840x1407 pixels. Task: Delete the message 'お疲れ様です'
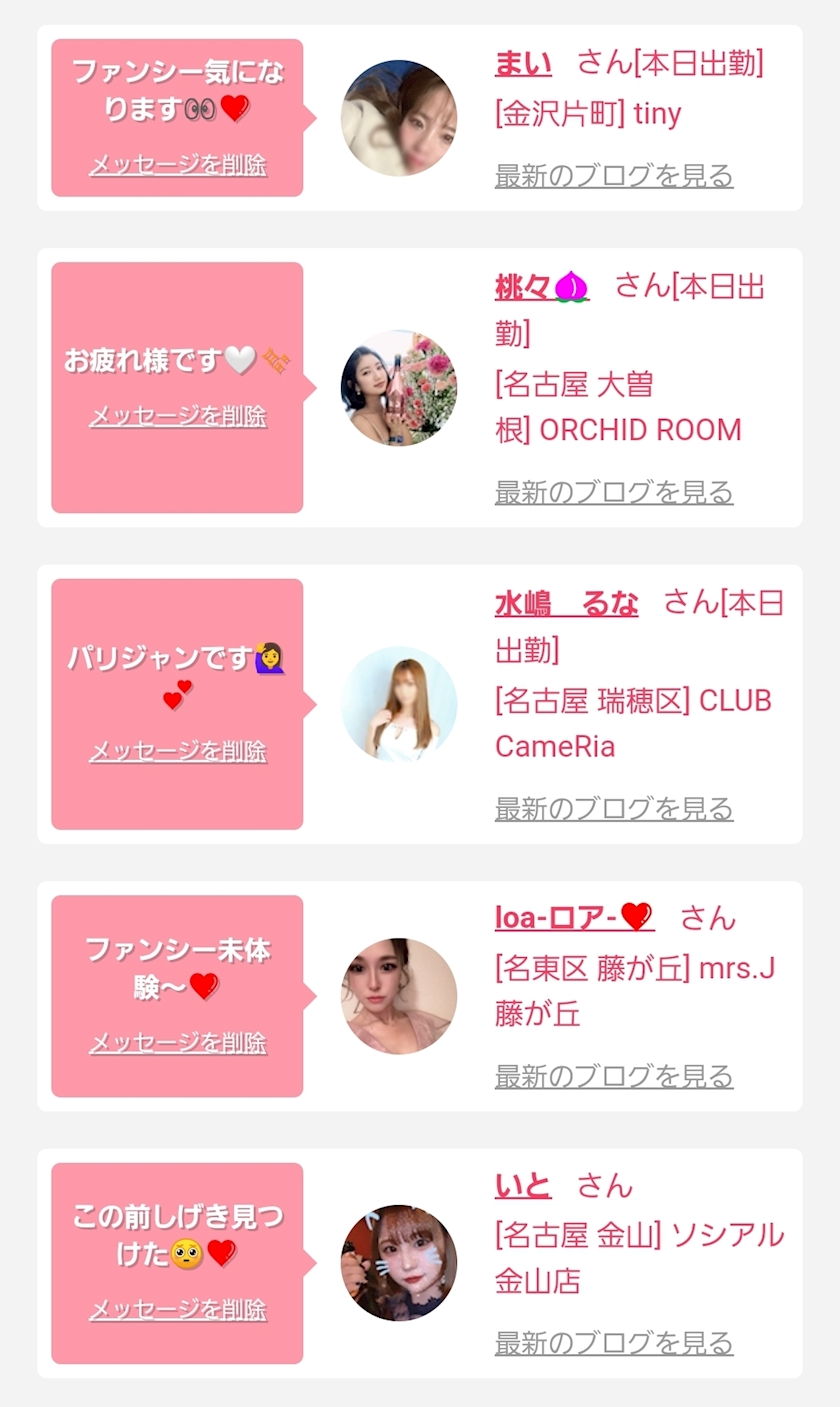(178, 416)
